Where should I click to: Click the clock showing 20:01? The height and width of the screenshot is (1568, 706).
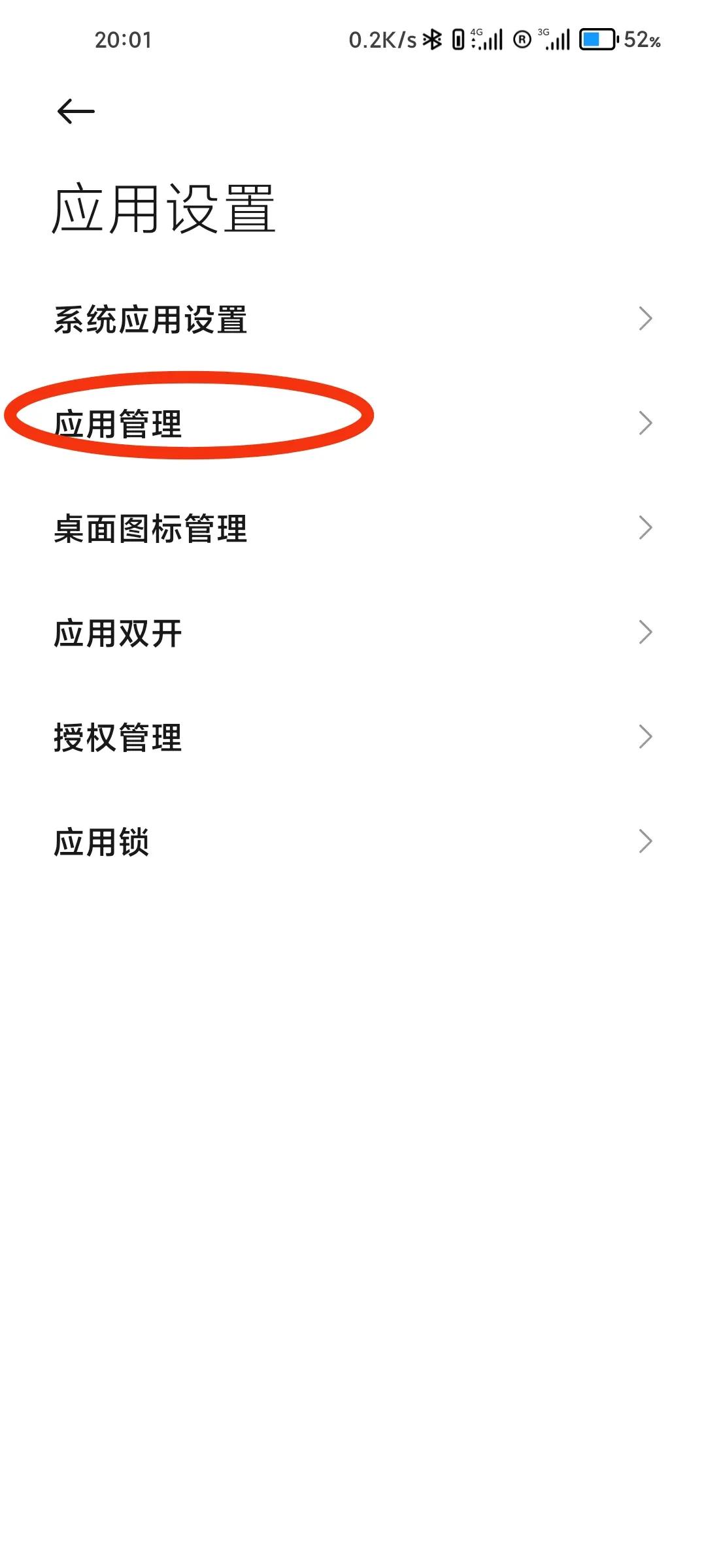click(124, 41)
